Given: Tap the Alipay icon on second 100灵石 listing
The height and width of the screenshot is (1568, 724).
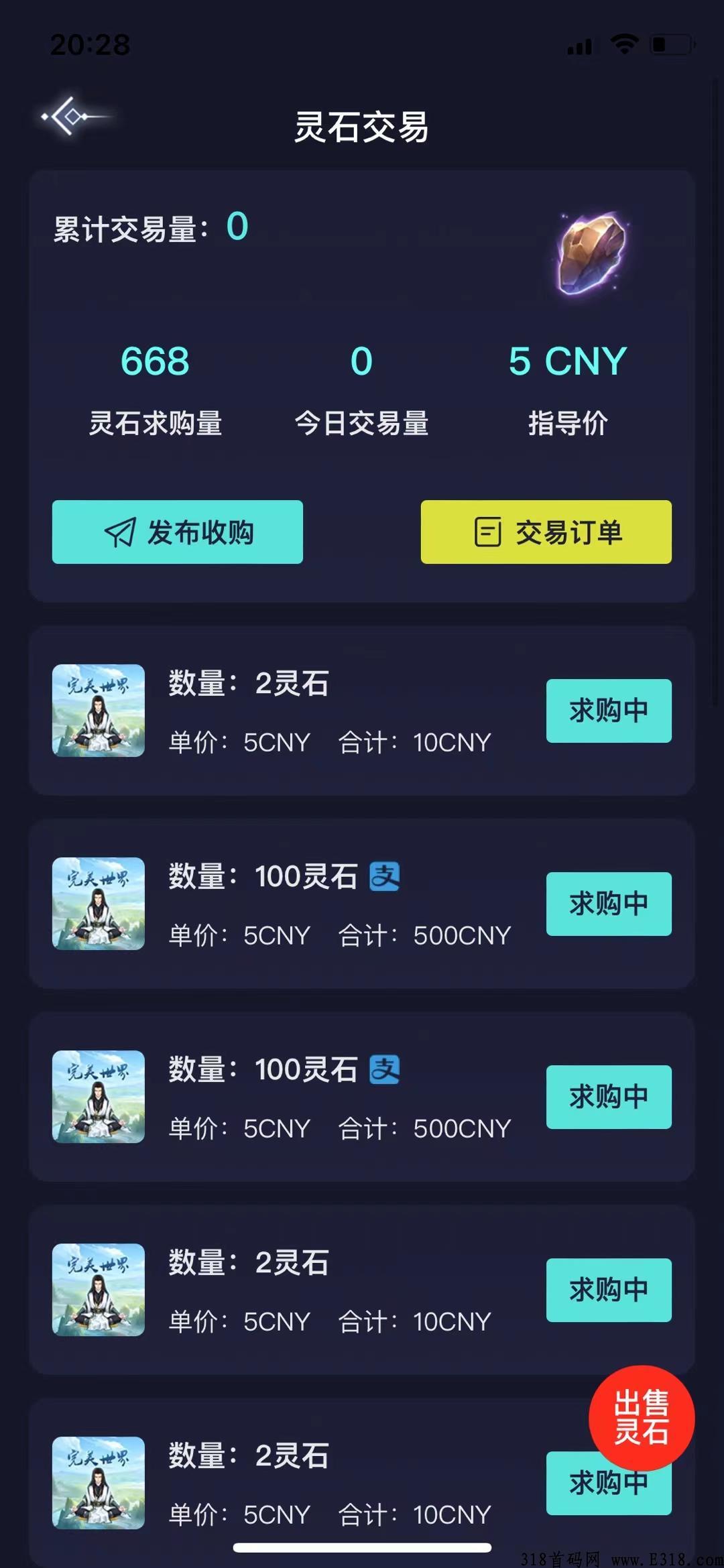Looking at the screenshot, I should pyautogui.click(x=384, y=1070).
